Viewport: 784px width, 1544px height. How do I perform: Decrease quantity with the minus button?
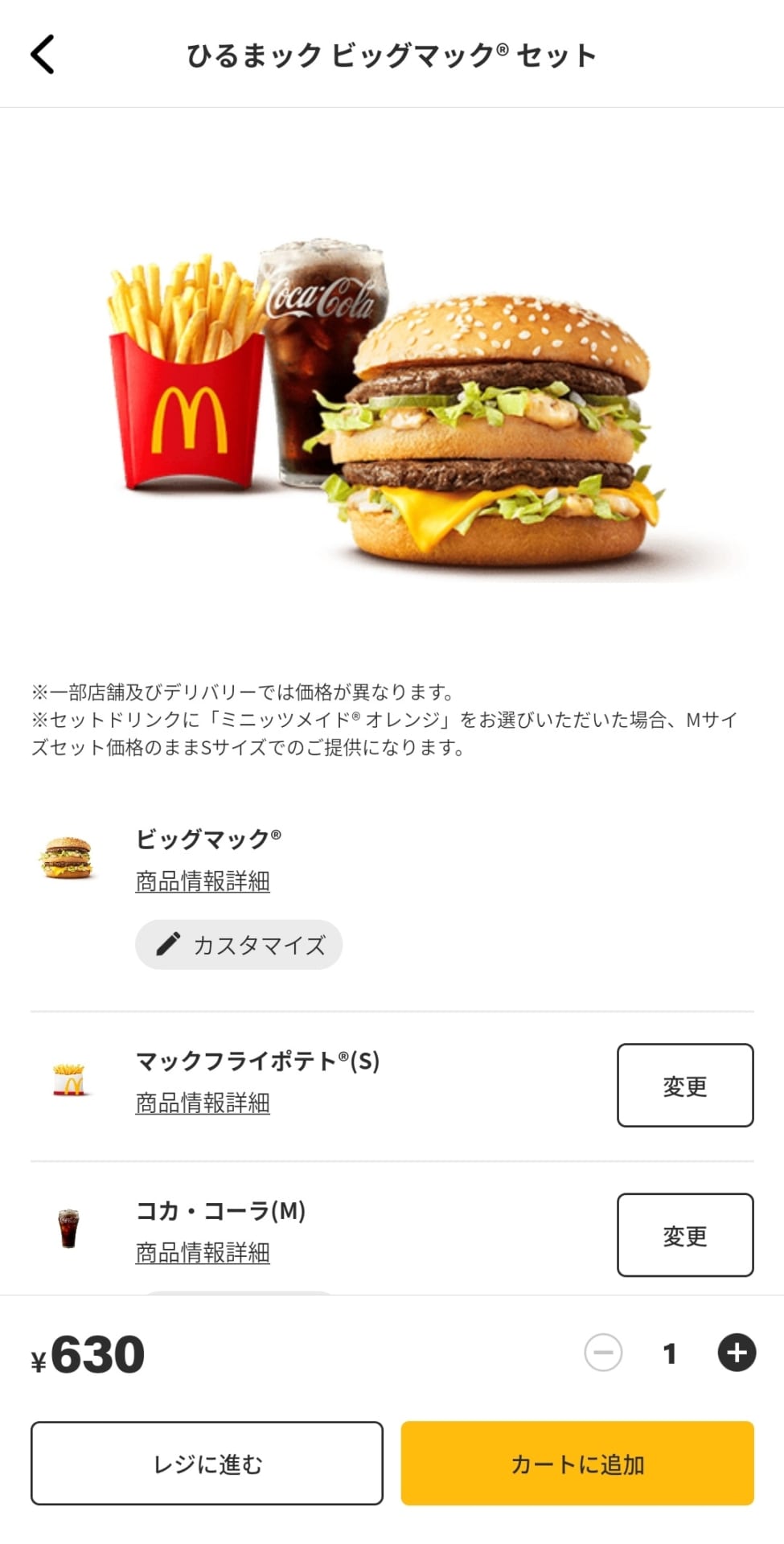tap(603, 1353)
